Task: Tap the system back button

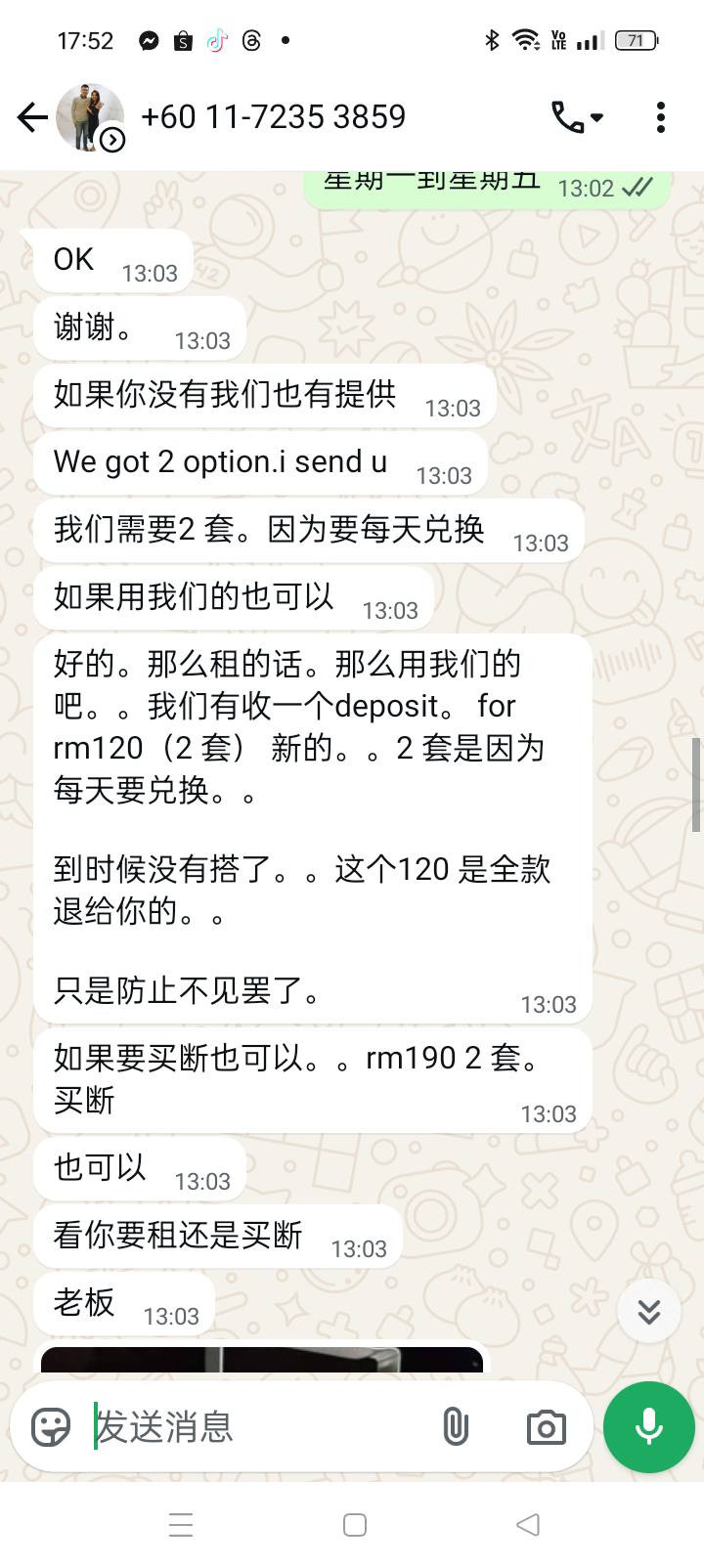Action: (x=528, y=1524)
